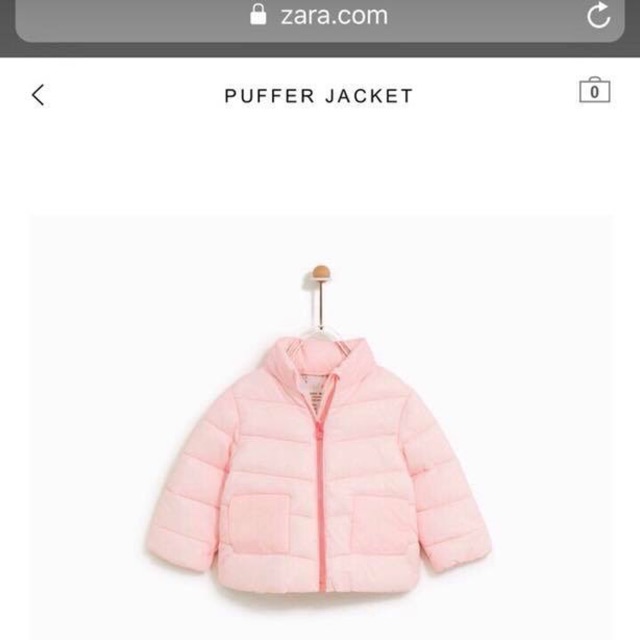This screenshot has height=640, width=640.
Task: Reload the zara.com page
Action: pyautogui.click(x=598, y=16)
